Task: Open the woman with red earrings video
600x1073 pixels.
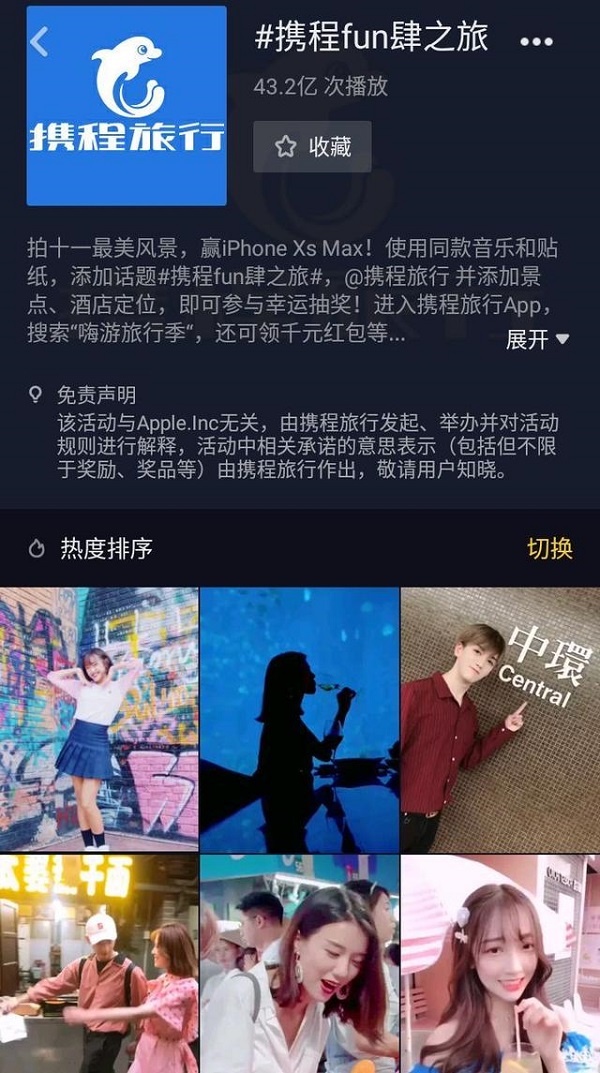Action: tap(299, 963)
